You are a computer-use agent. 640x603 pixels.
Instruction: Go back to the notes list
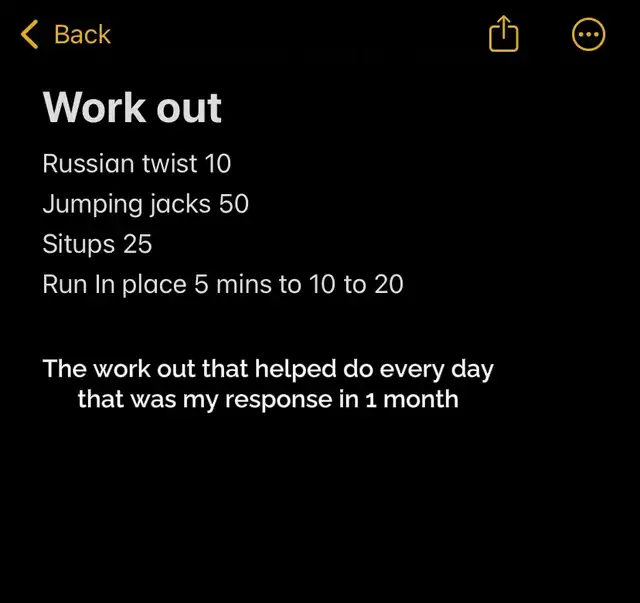[x=65, y=35]
